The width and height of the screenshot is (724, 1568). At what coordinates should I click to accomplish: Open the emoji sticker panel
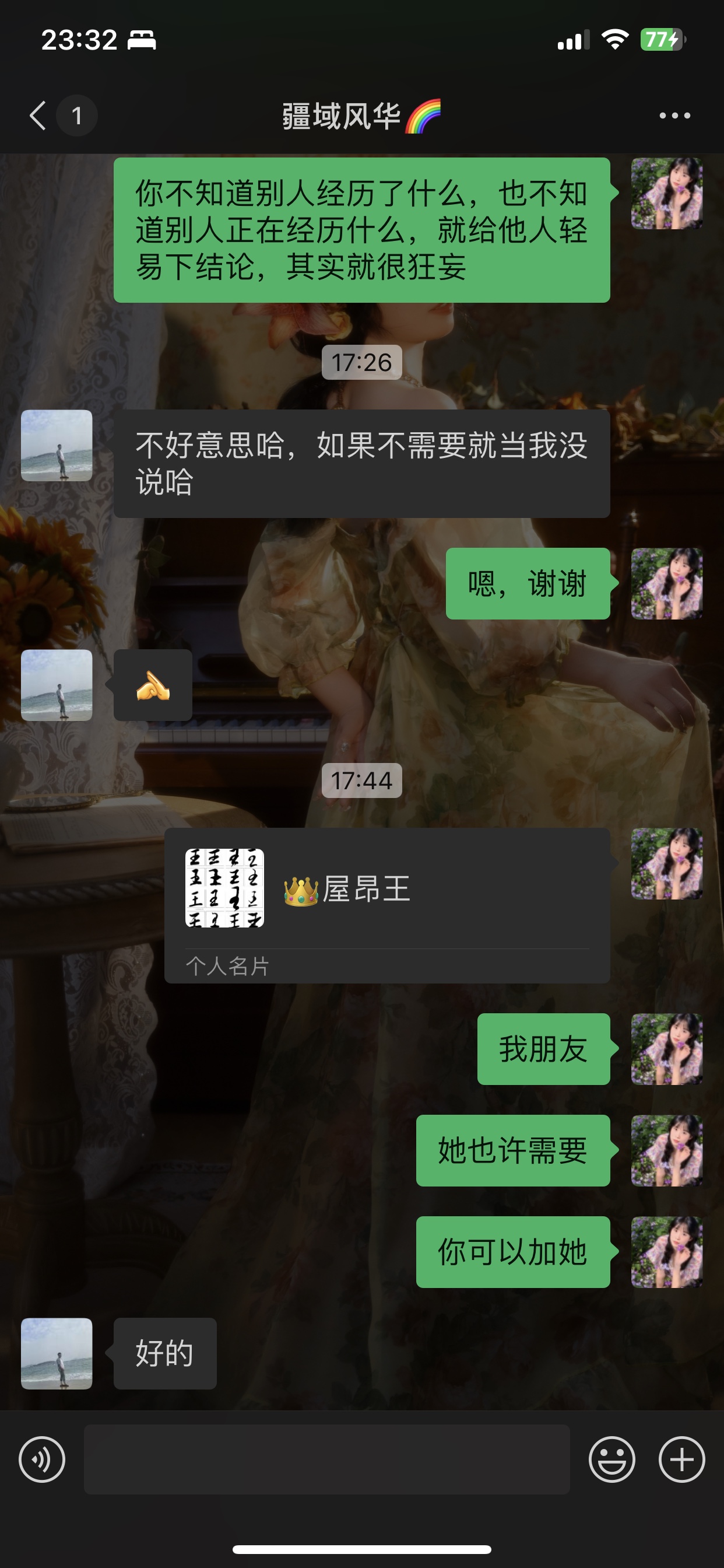(x=611, y=1459)
